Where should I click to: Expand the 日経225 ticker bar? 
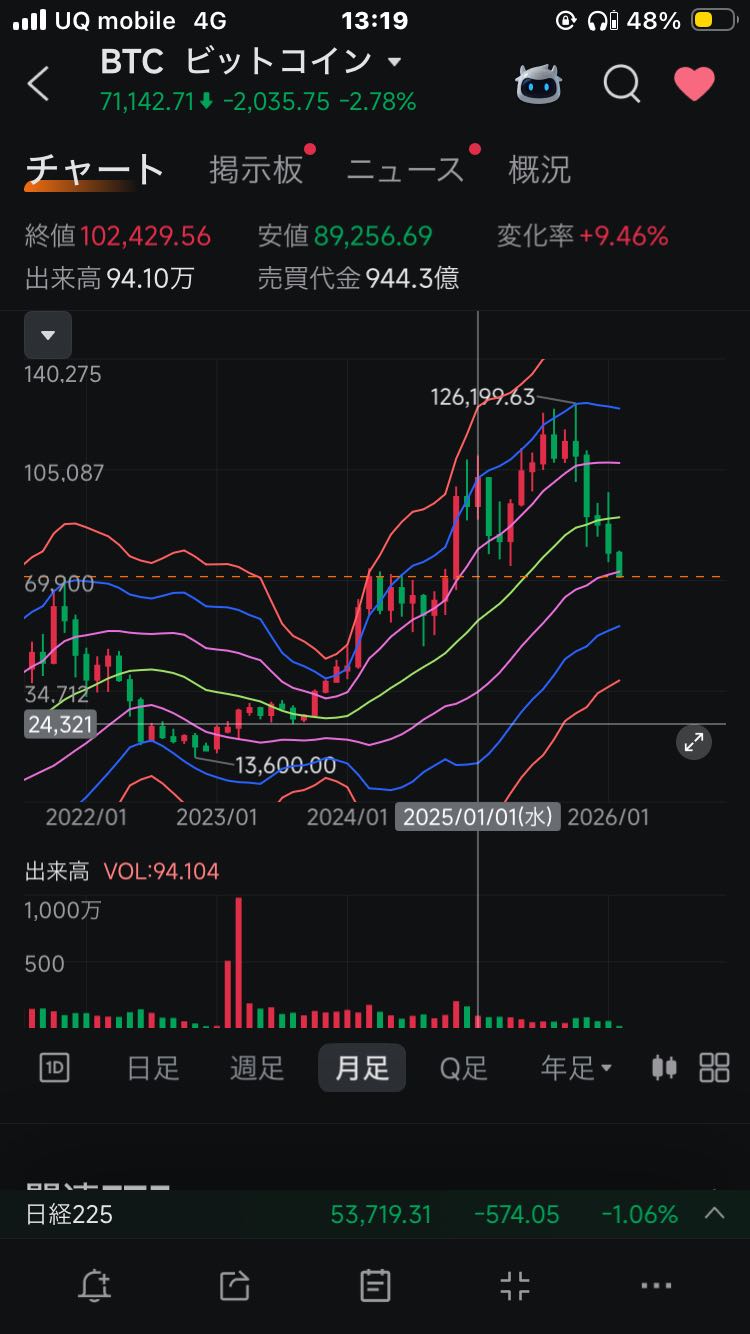click(x=714, y=1214)
